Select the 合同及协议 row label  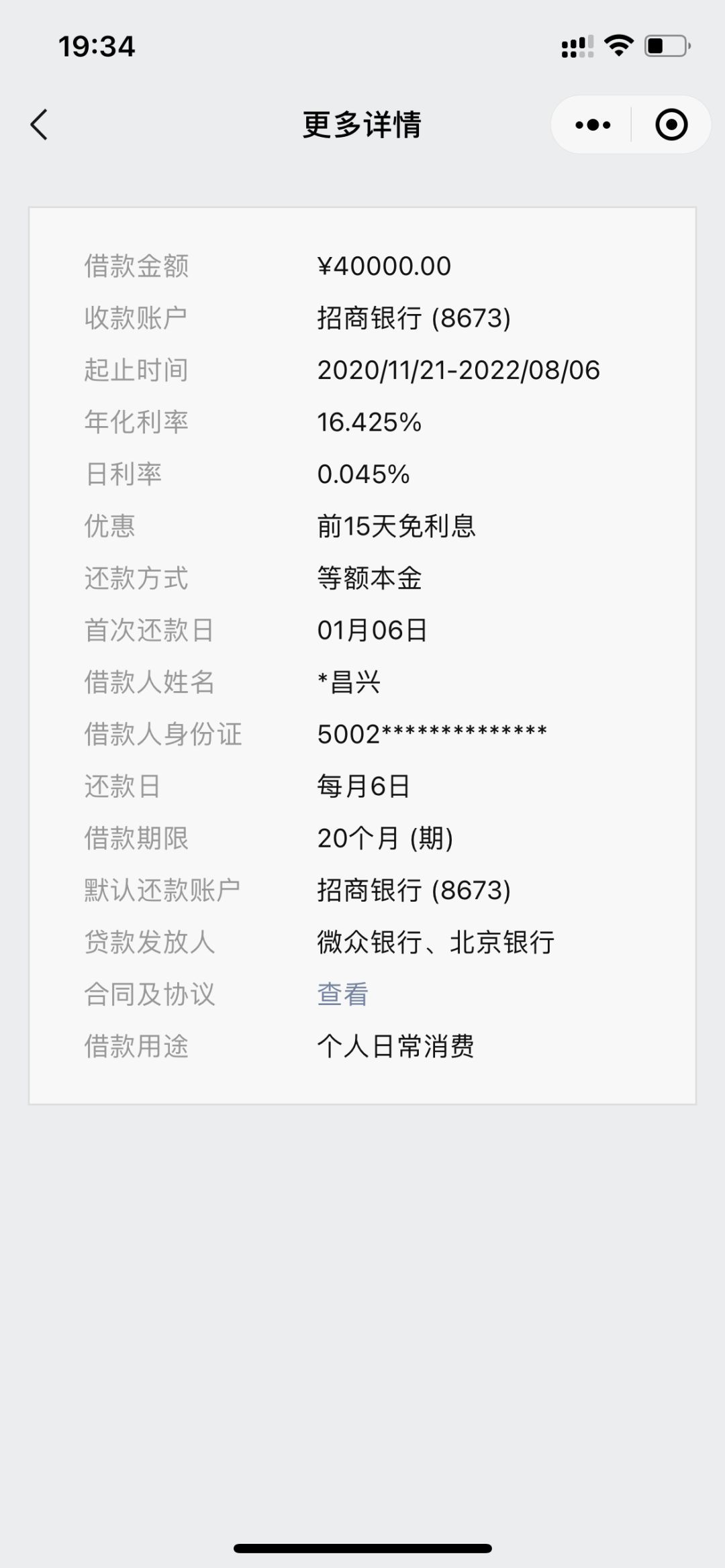coord(149,995)
